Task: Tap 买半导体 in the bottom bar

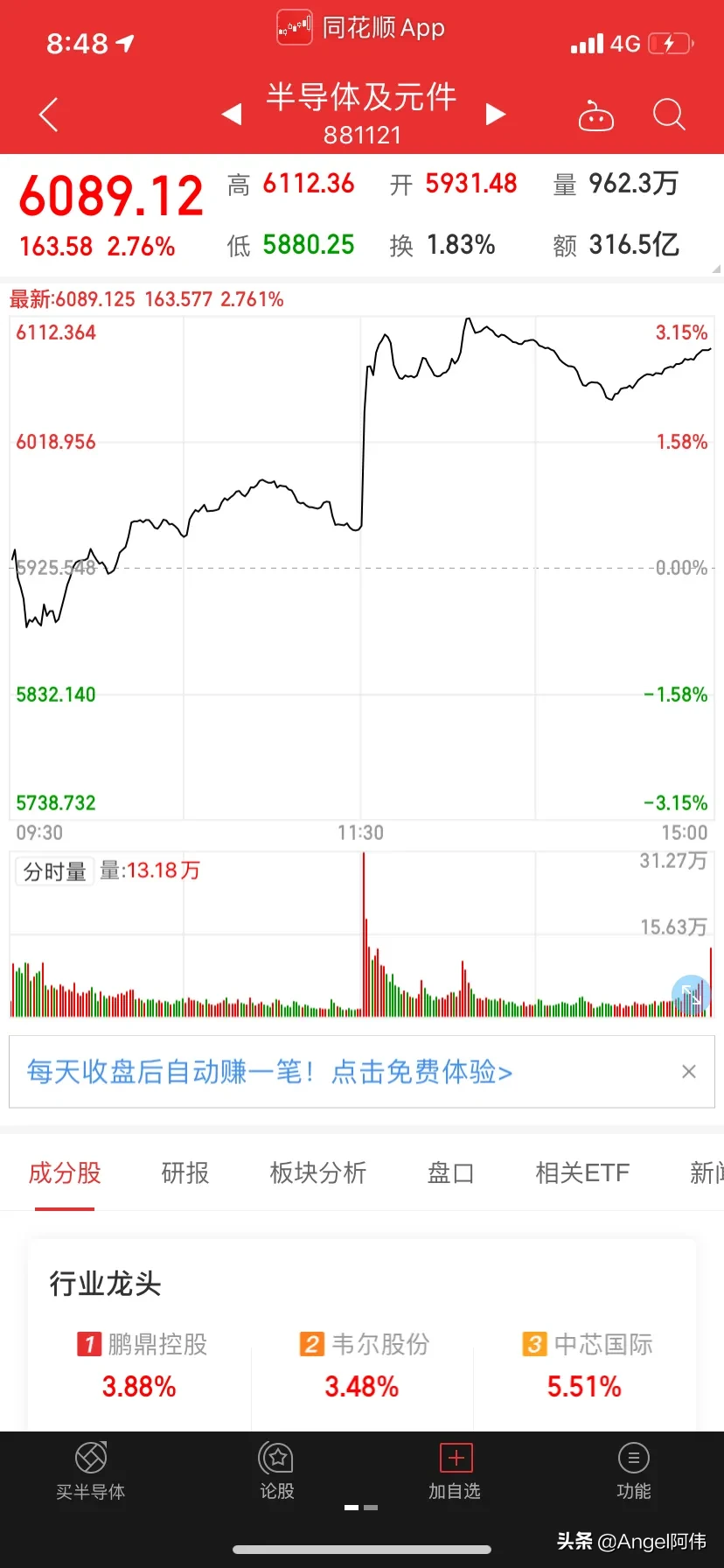Action: [91, 1471]
